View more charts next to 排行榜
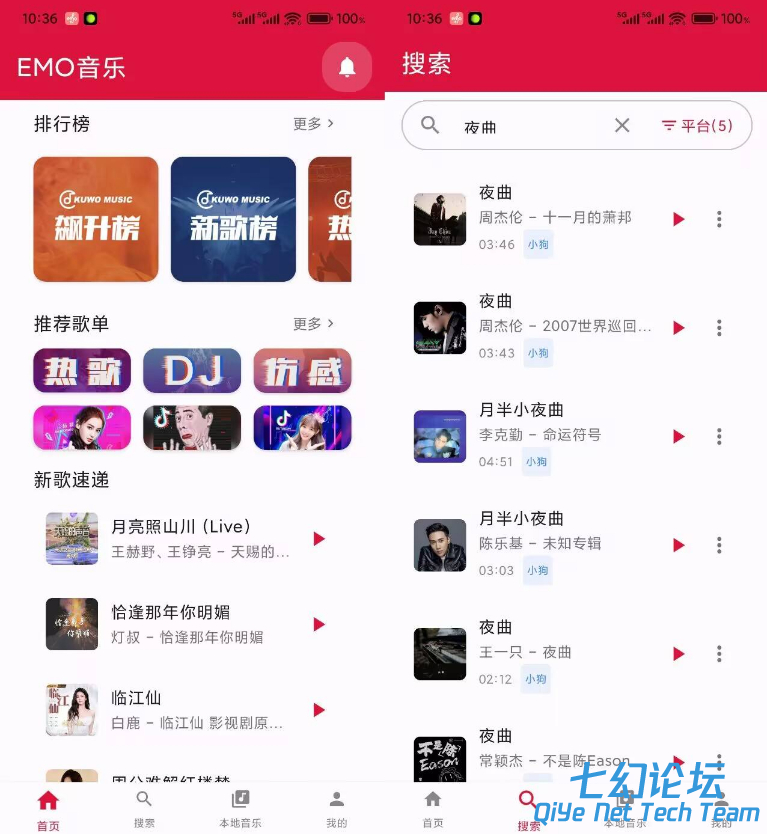The image size is (767, 834). point(313,124)
